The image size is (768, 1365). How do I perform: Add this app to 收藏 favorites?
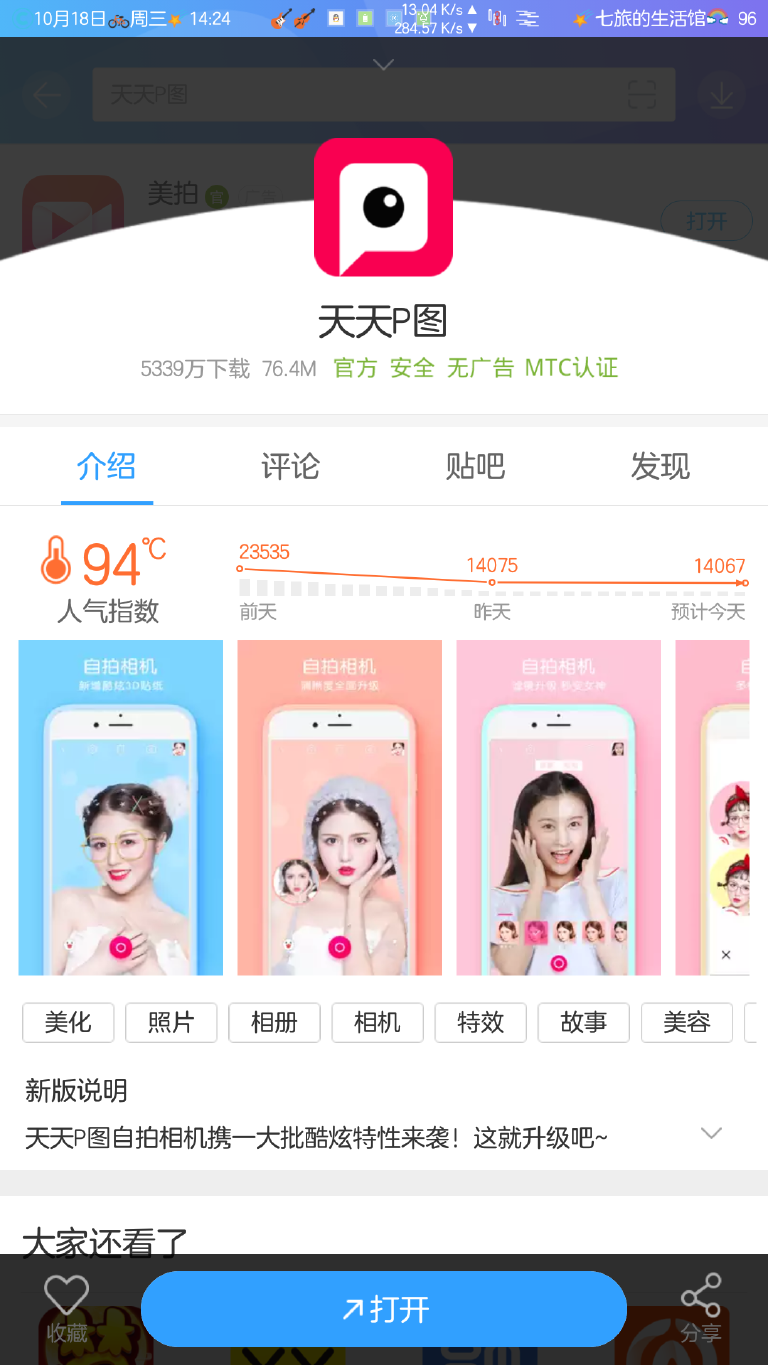tap(67, 1308)
